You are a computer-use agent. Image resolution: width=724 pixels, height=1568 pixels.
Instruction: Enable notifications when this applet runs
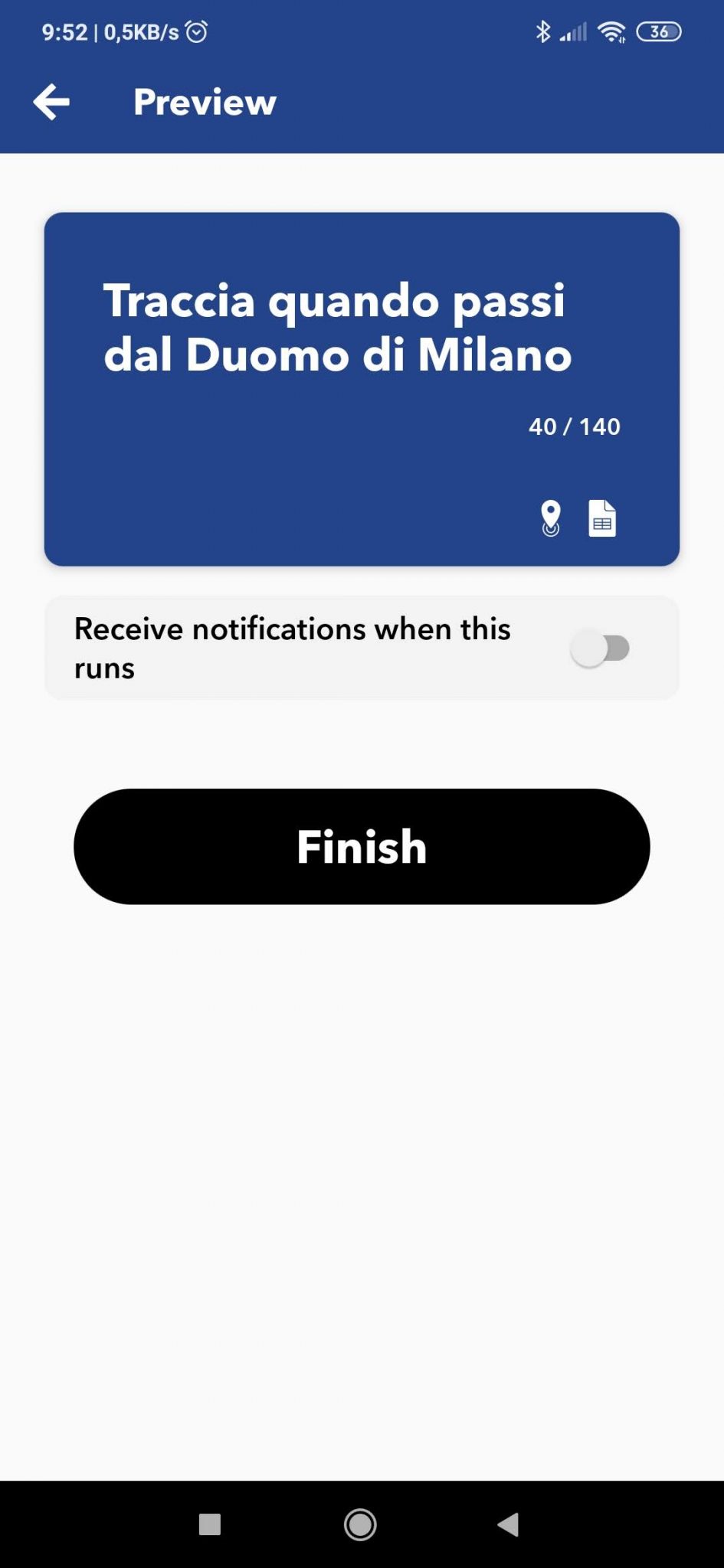601,647
